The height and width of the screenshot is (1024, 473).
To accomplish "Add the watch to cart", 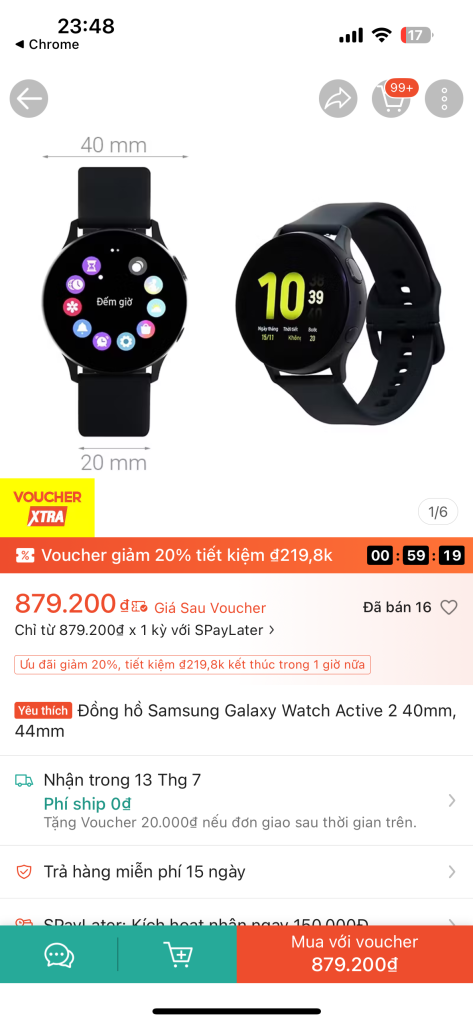I will (x=178, y=955).
